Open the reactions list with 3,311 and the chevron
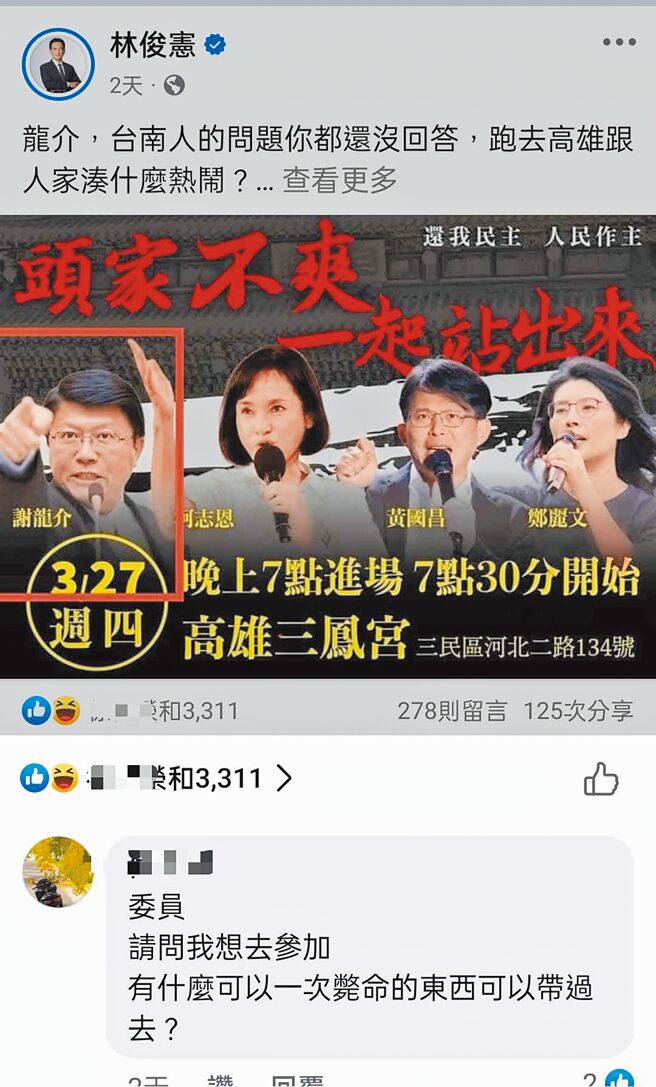This screenshot has width=656, height=1087. tap(160, 778)
